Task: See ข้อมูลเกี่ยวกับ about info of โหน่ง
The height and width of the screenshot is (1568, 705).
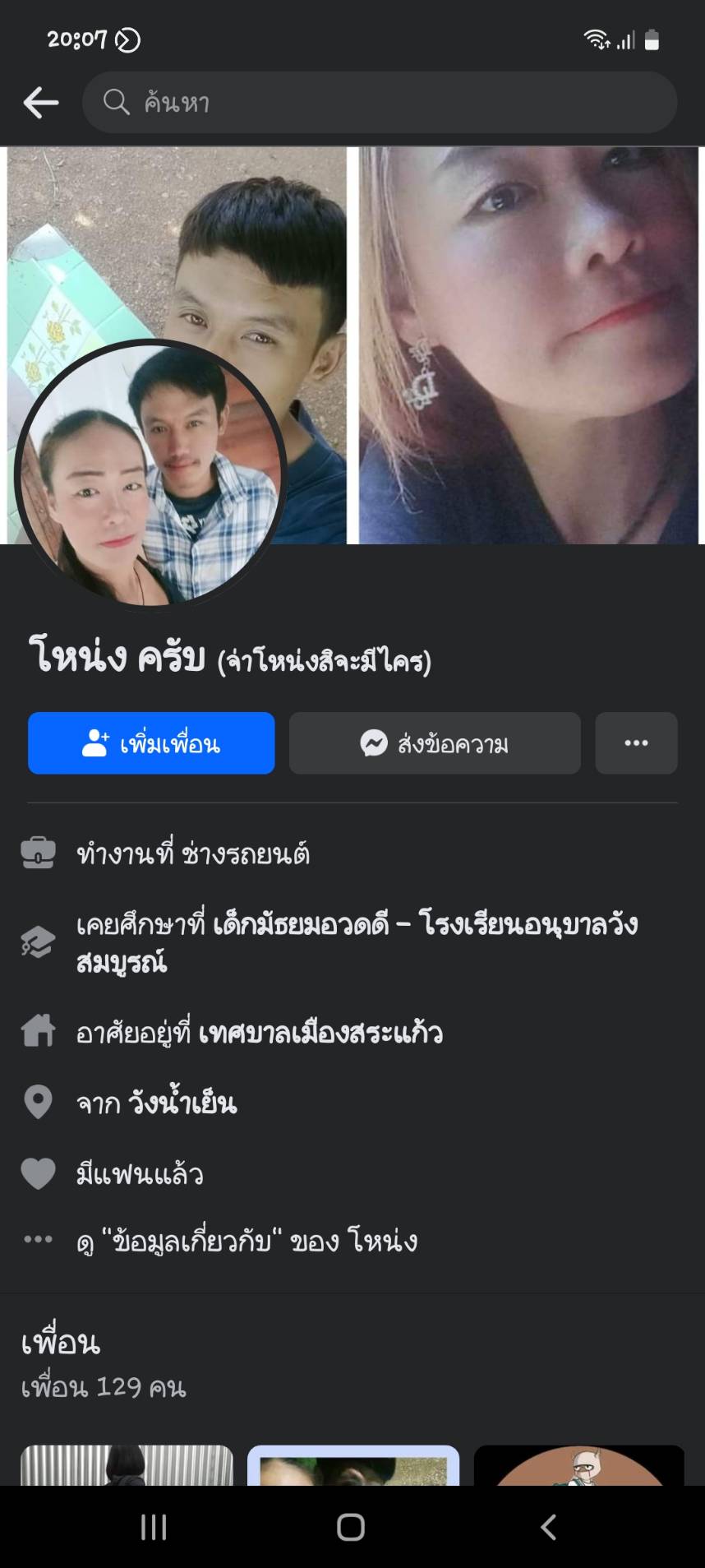Action: [x=247, y=1240]
